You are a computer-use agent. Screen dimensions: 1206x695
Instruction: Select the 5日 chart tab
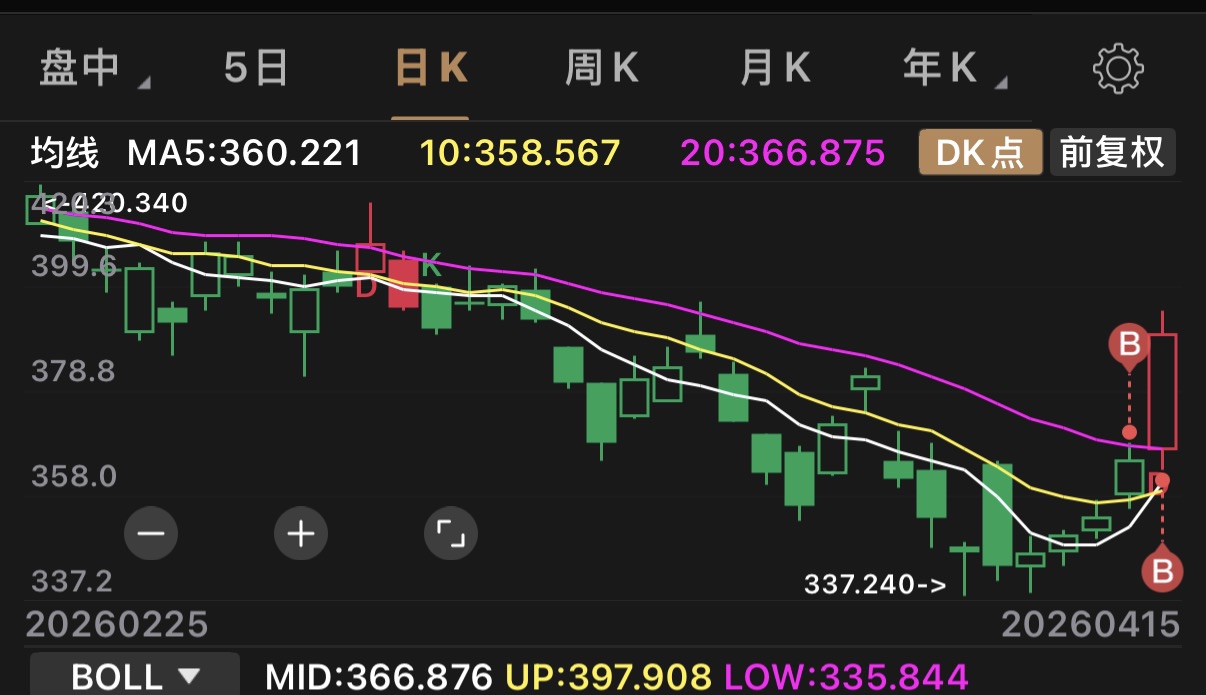point(256,68)
